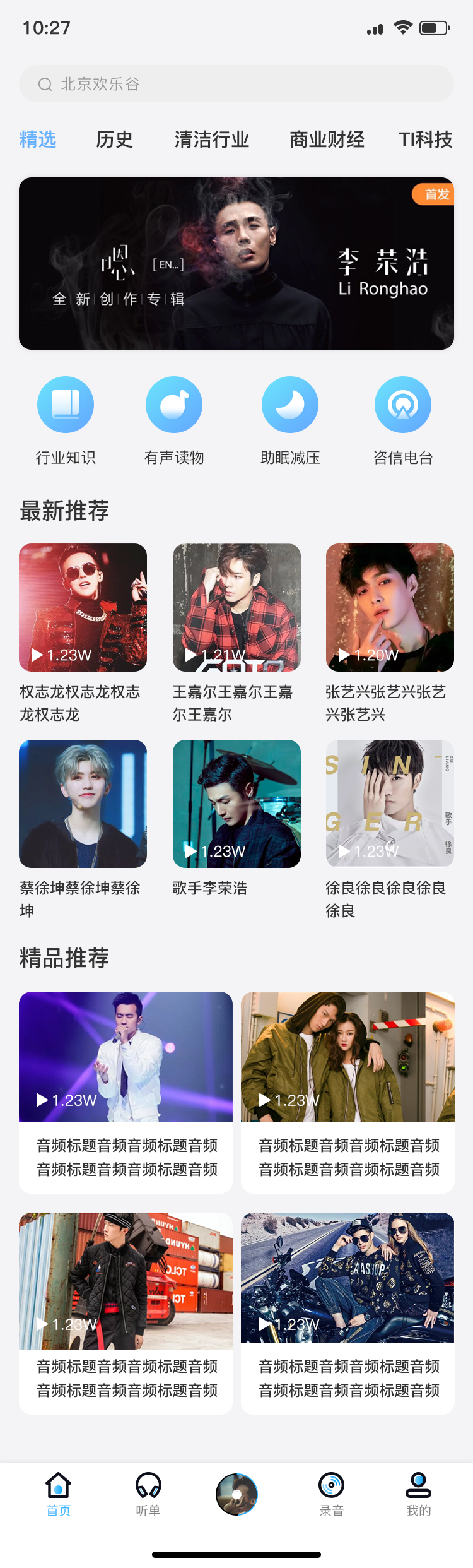
Task: Play the 王嘉尔 recommendation
Action: pos(237,607)
